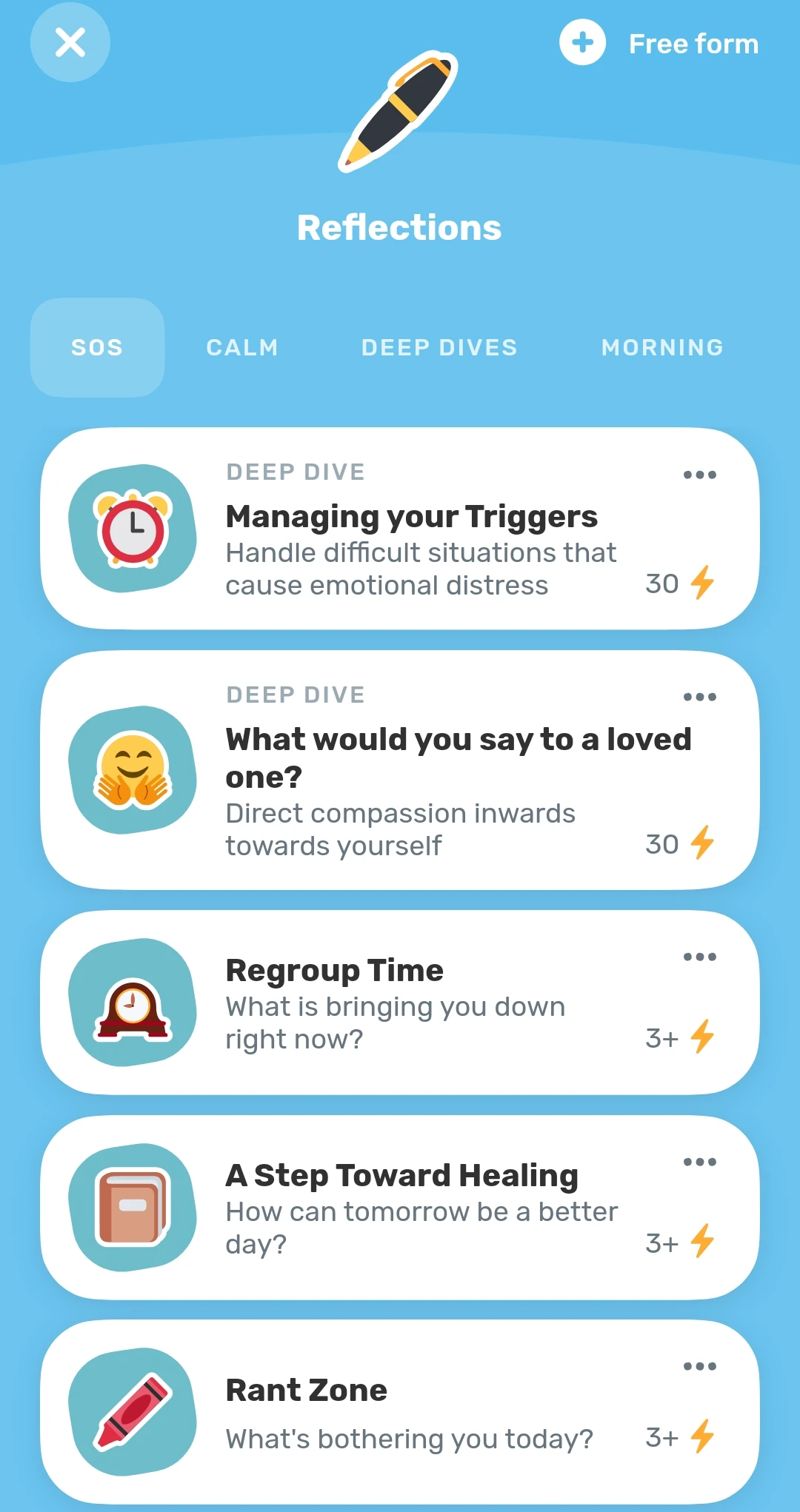Close the Reflections screen
Viewport: 800px width, 1512px height.
(70, 43)
